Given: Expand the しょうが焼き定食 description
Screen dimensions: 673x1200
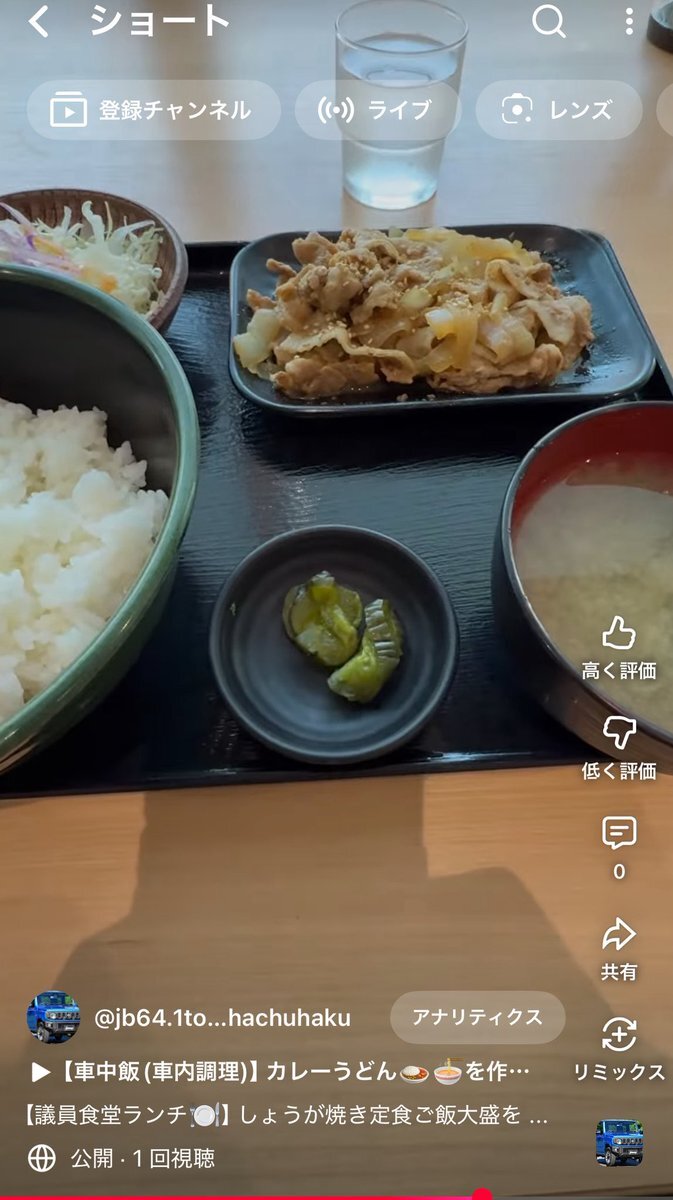Looking at the screenshot, I should 285,1116.
